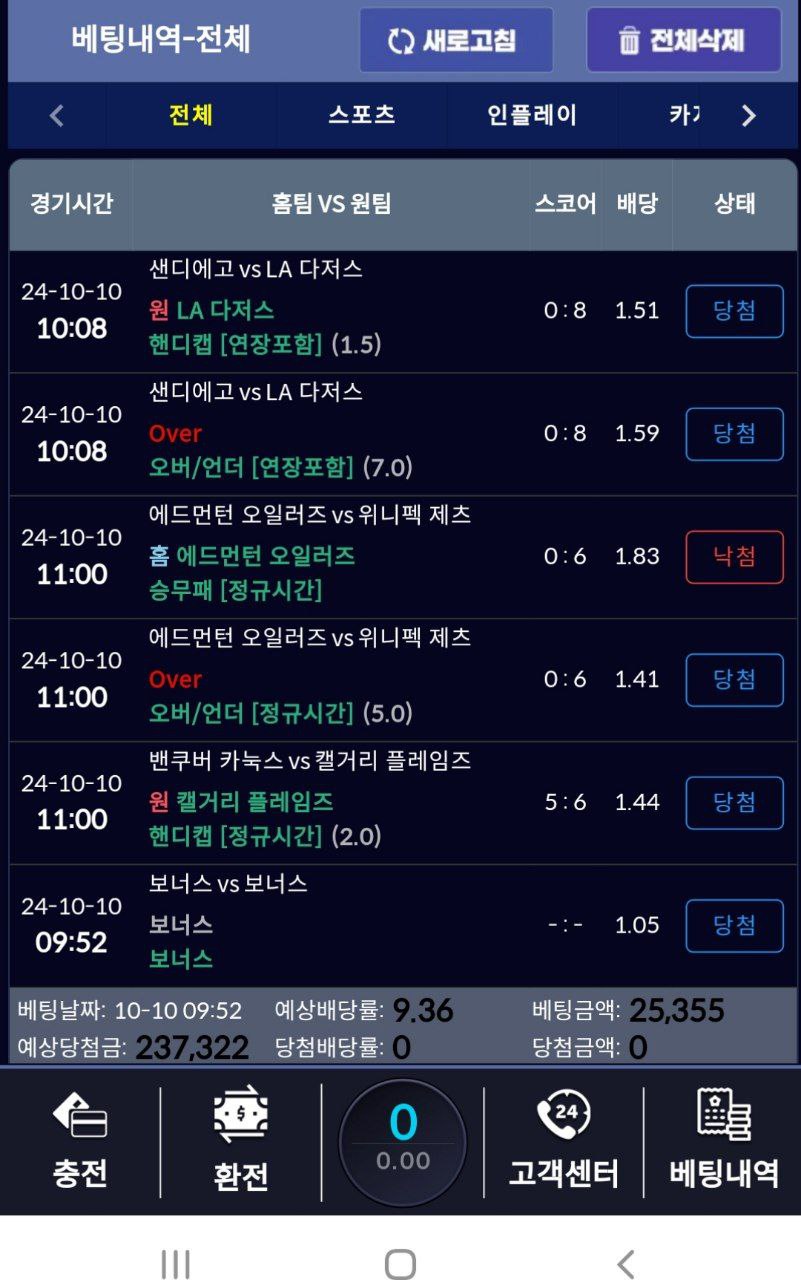Open 환전 withdrawal in bottom bar

coord(241,1141)
